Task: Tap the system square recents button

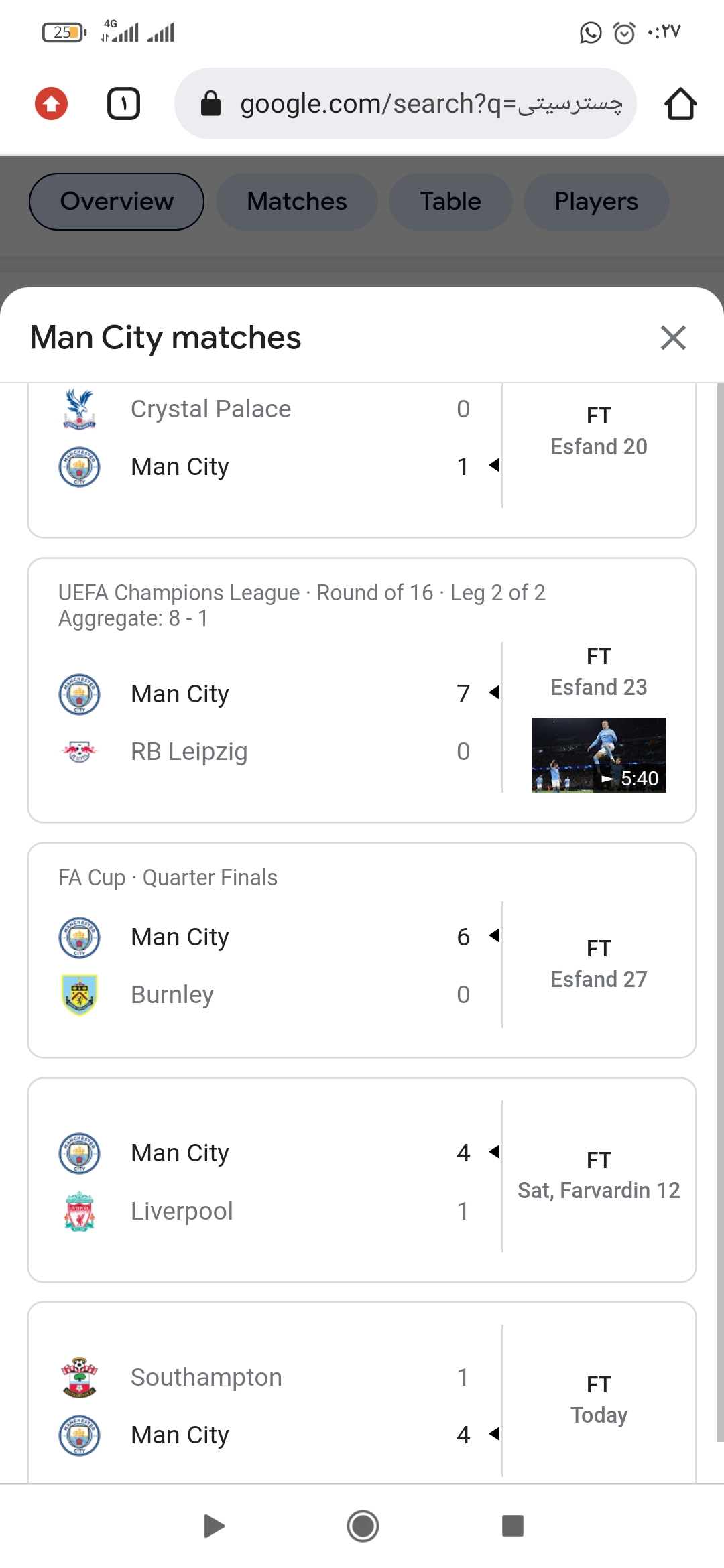Action: [513, 1526]
